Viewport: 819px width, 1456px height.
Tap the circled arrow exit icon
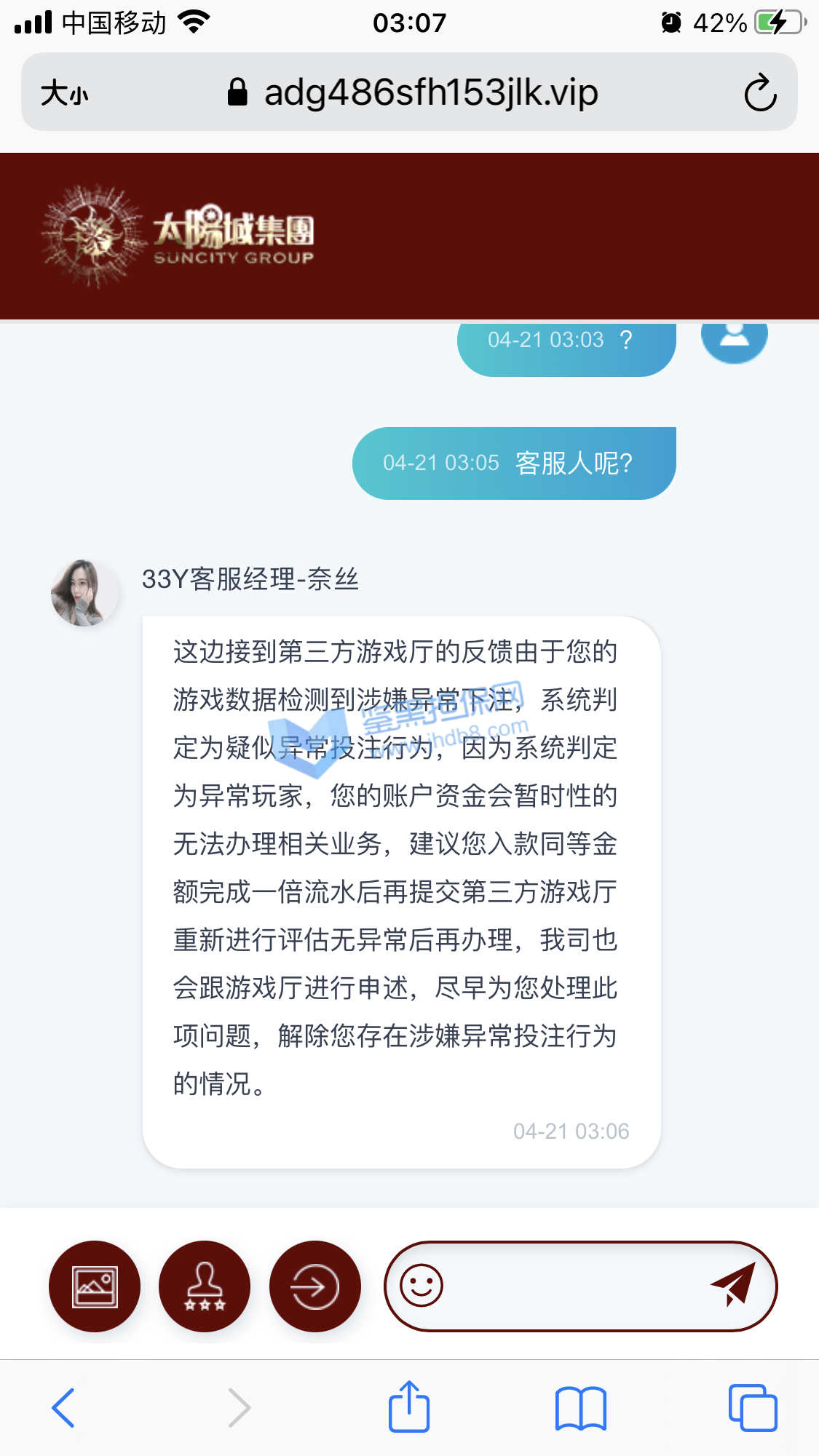pos(314,1286)
